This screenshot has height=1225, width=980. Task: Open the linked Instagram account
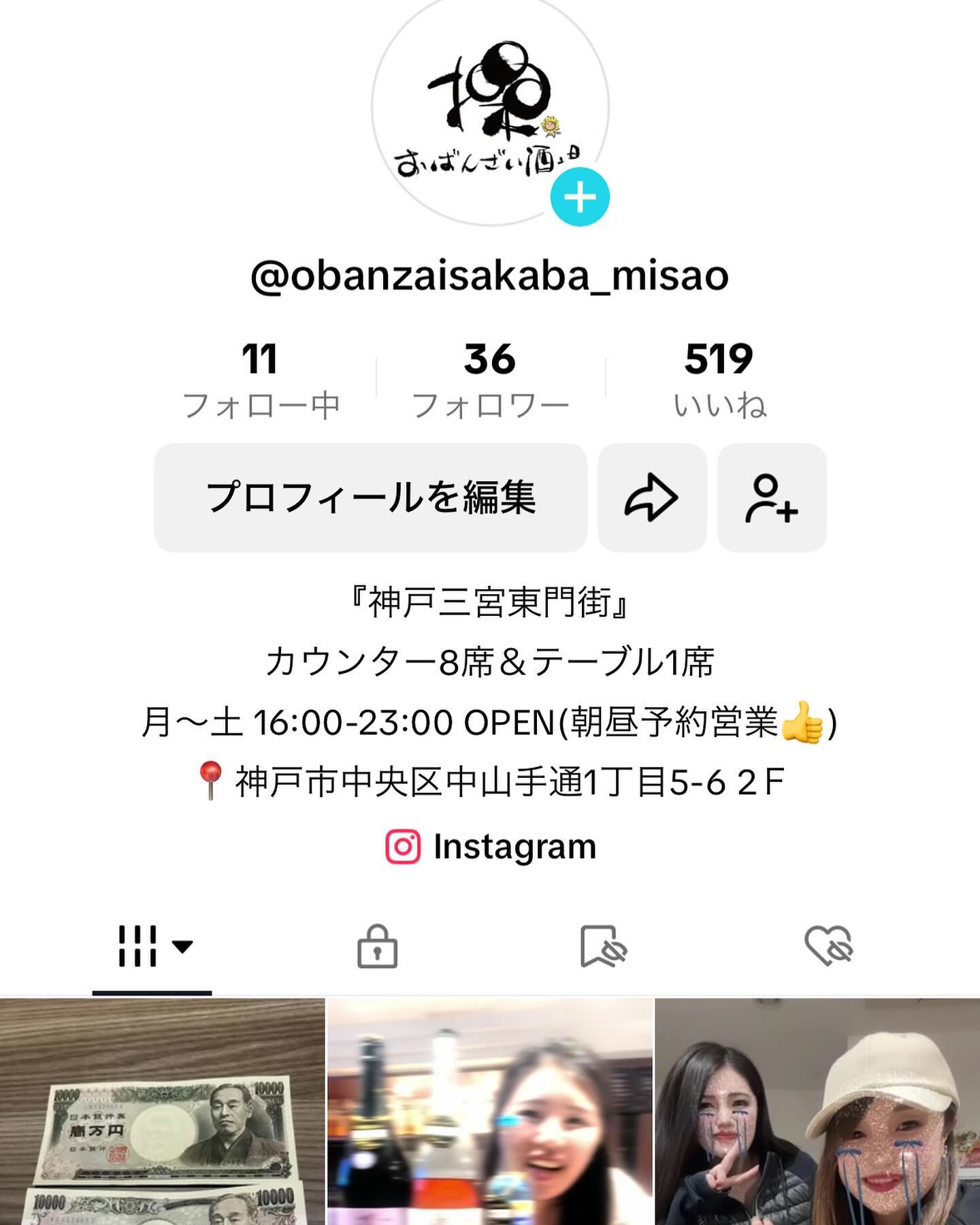tap(490, 847)
